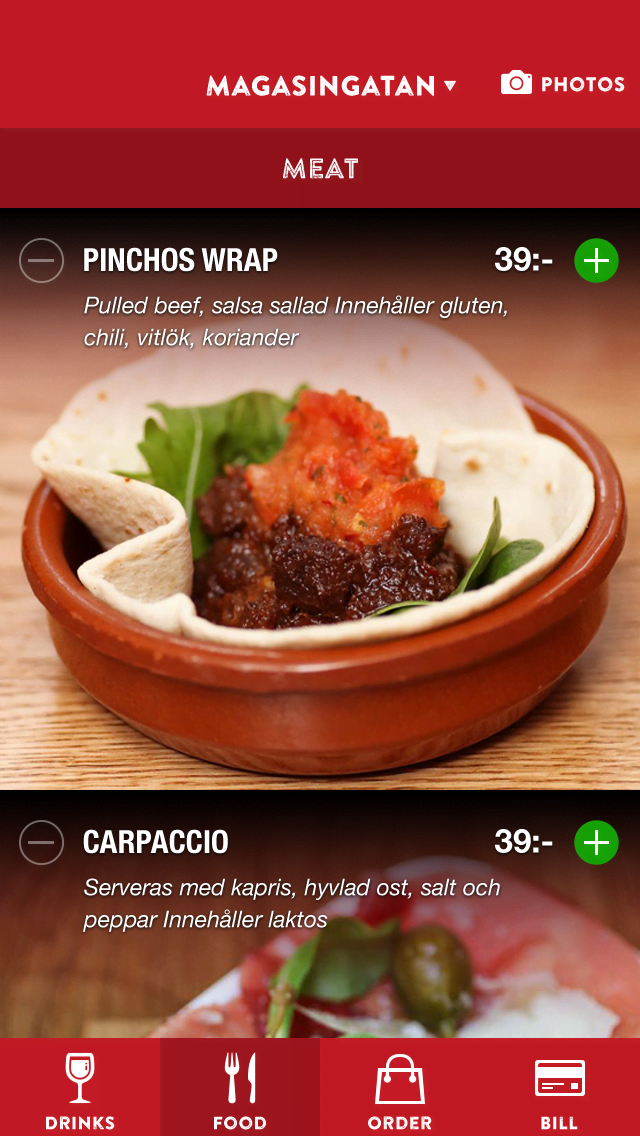640x1136 pixels.
Task: Select the Food tab
Action: click(x=240, y=1088)
